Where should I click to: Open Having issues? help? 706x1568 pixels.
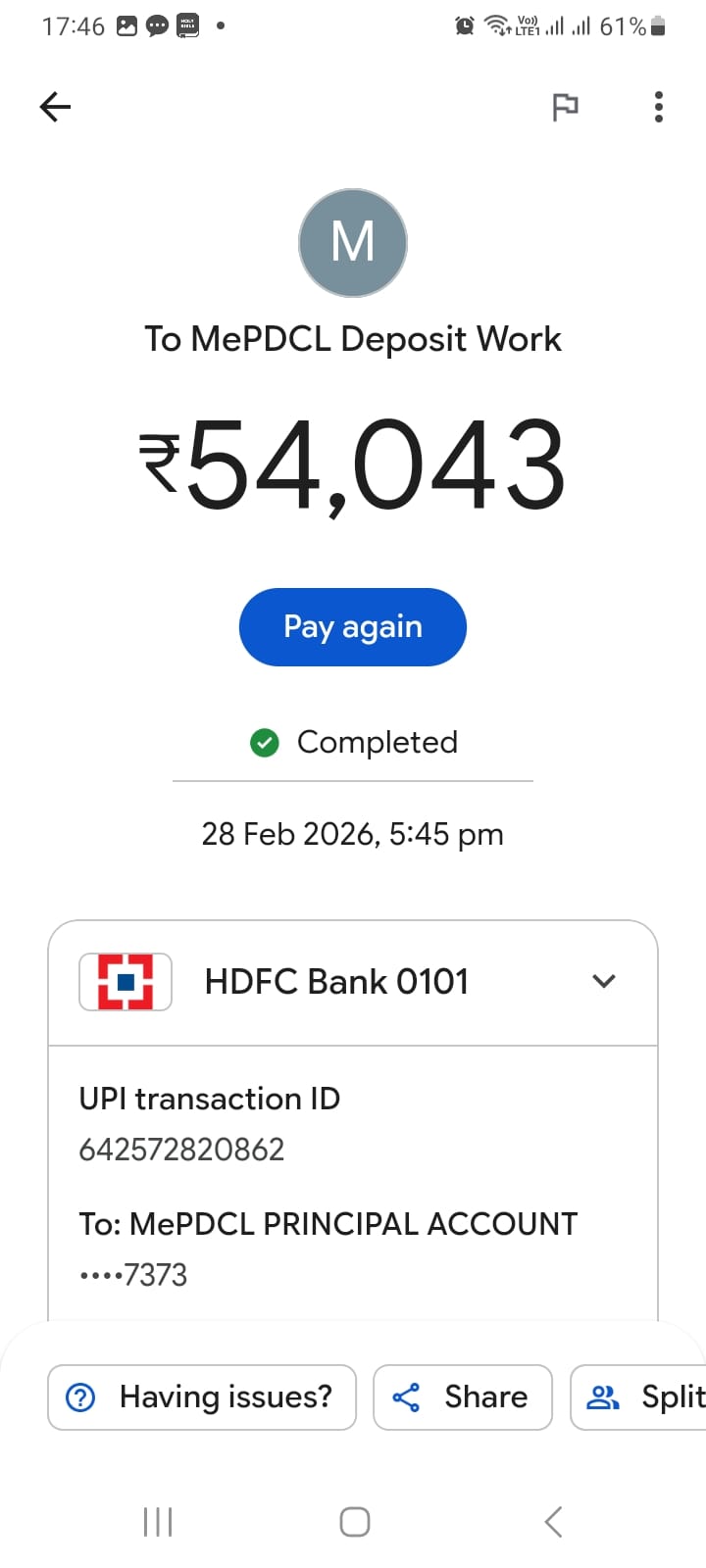(x=202, y=1396)
